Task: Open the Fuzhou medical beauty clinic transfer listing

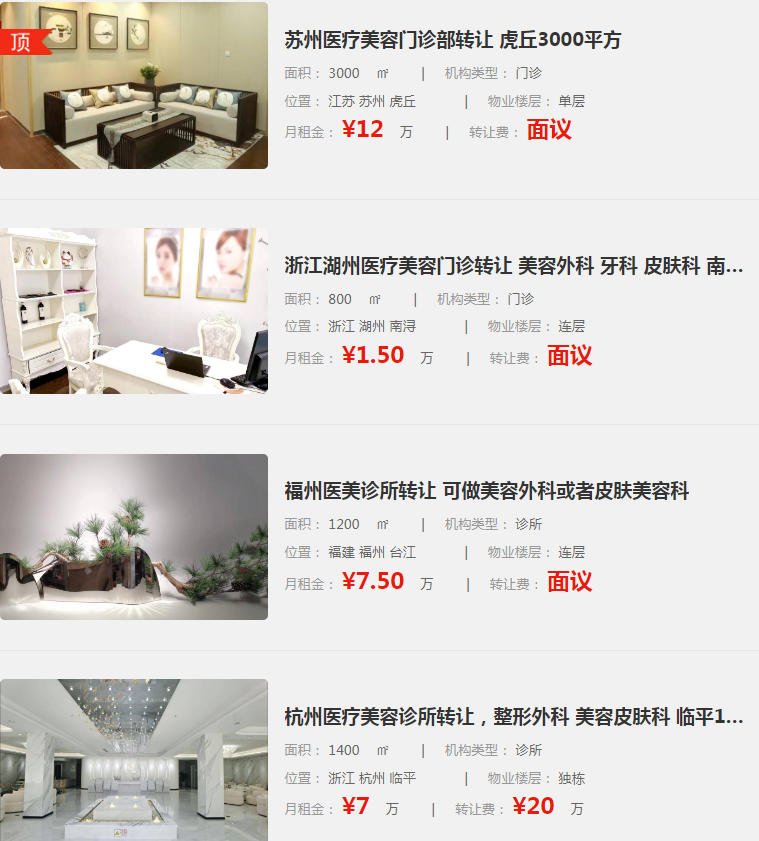Action: [486, 491]
